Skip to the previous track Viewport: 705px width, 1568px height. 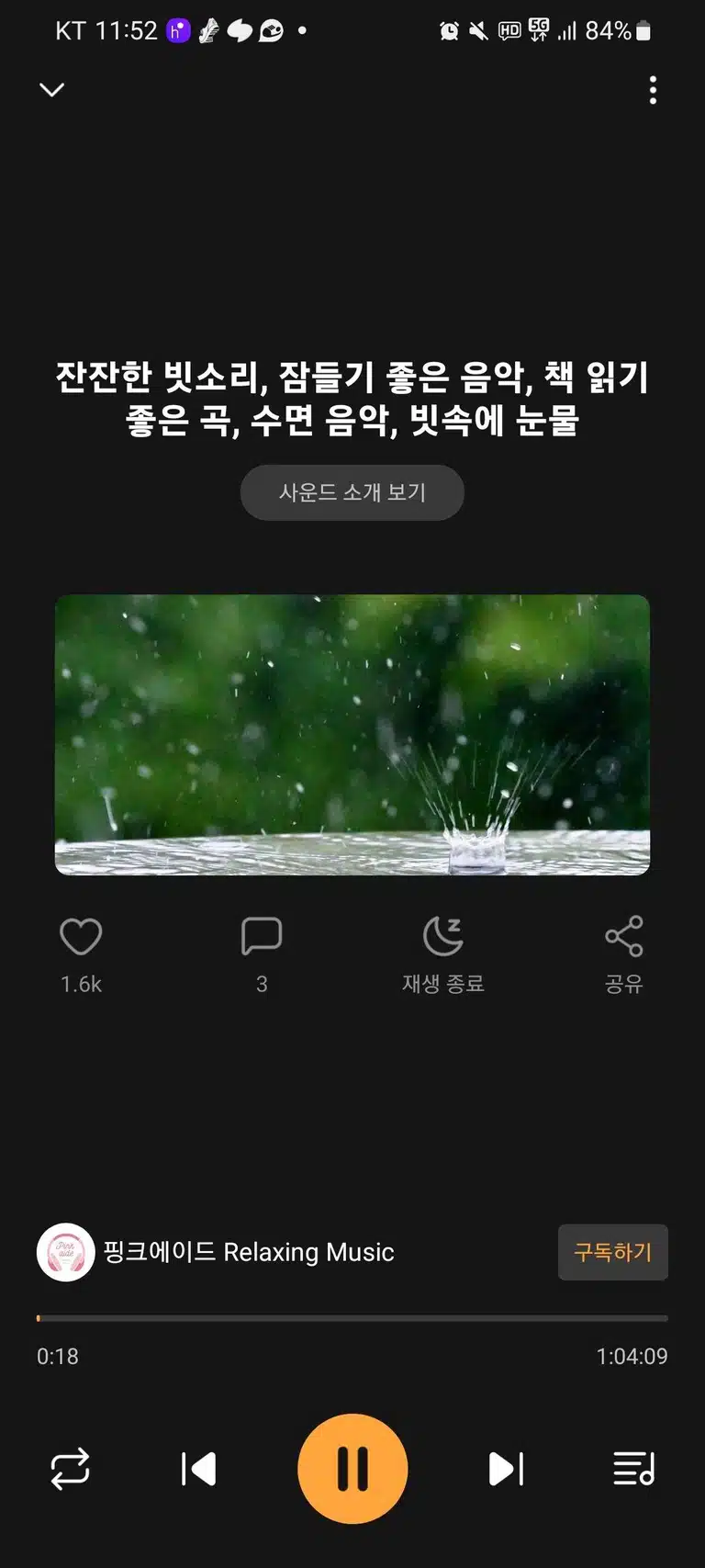tap(198, 1469)
